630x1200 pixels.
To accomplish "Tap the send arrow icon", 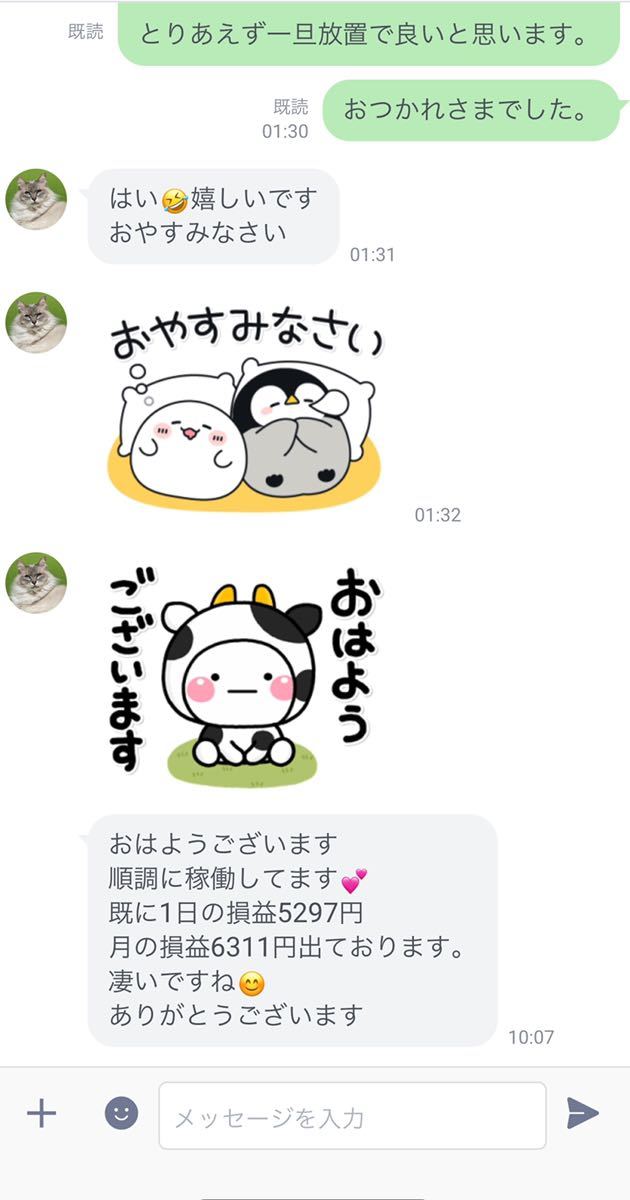I will (582, 1113).
